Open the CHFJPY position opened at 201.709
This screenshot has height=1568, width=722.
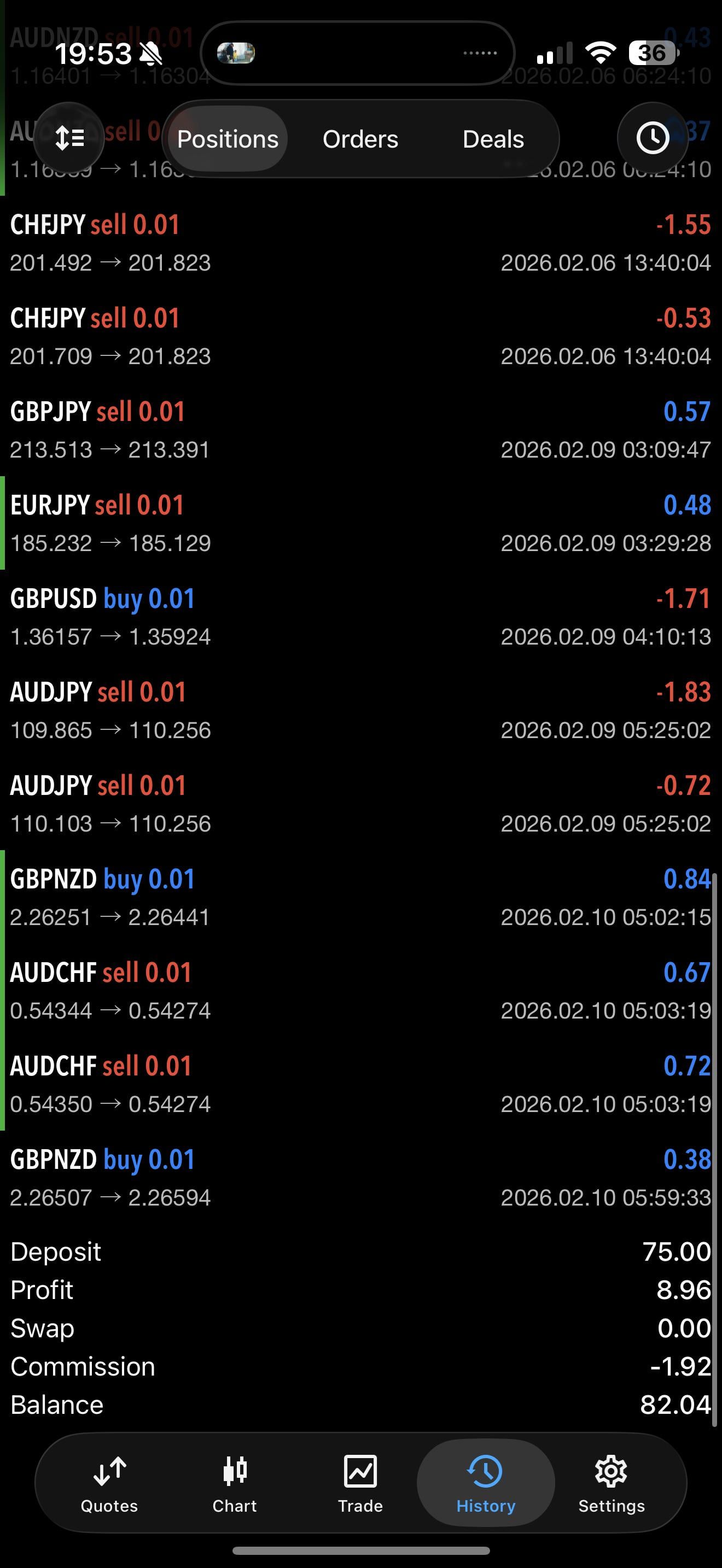[360, 336]
